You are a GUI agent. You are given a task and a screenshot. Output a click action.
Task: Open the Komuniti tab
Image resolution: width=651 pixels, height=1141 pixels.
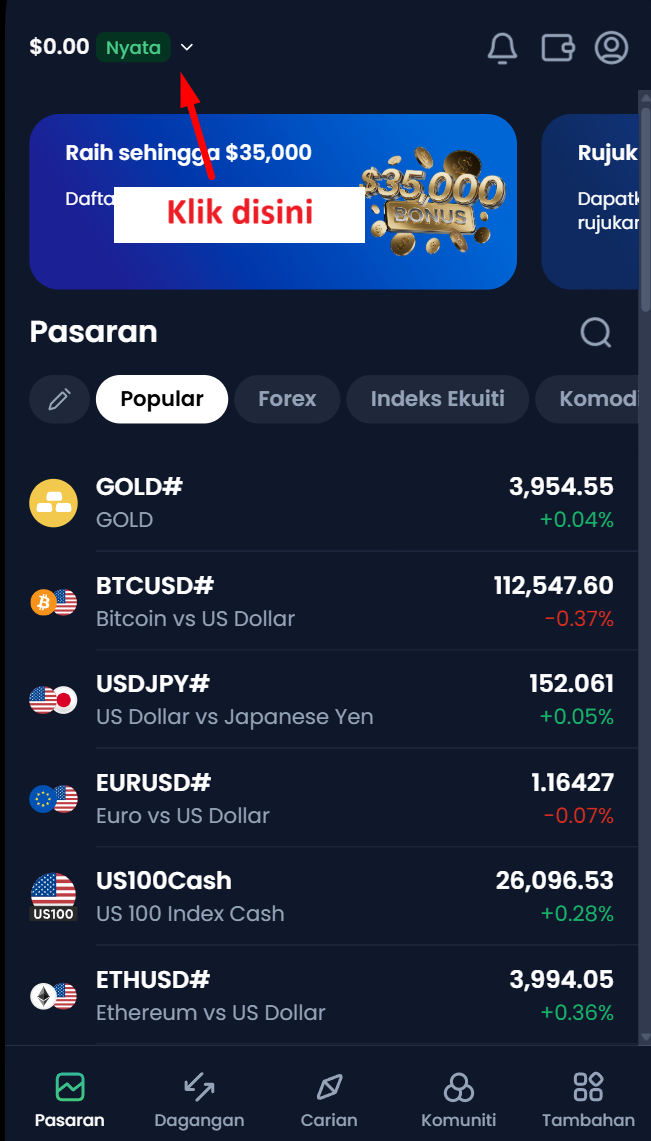(x=458, y=1098)
